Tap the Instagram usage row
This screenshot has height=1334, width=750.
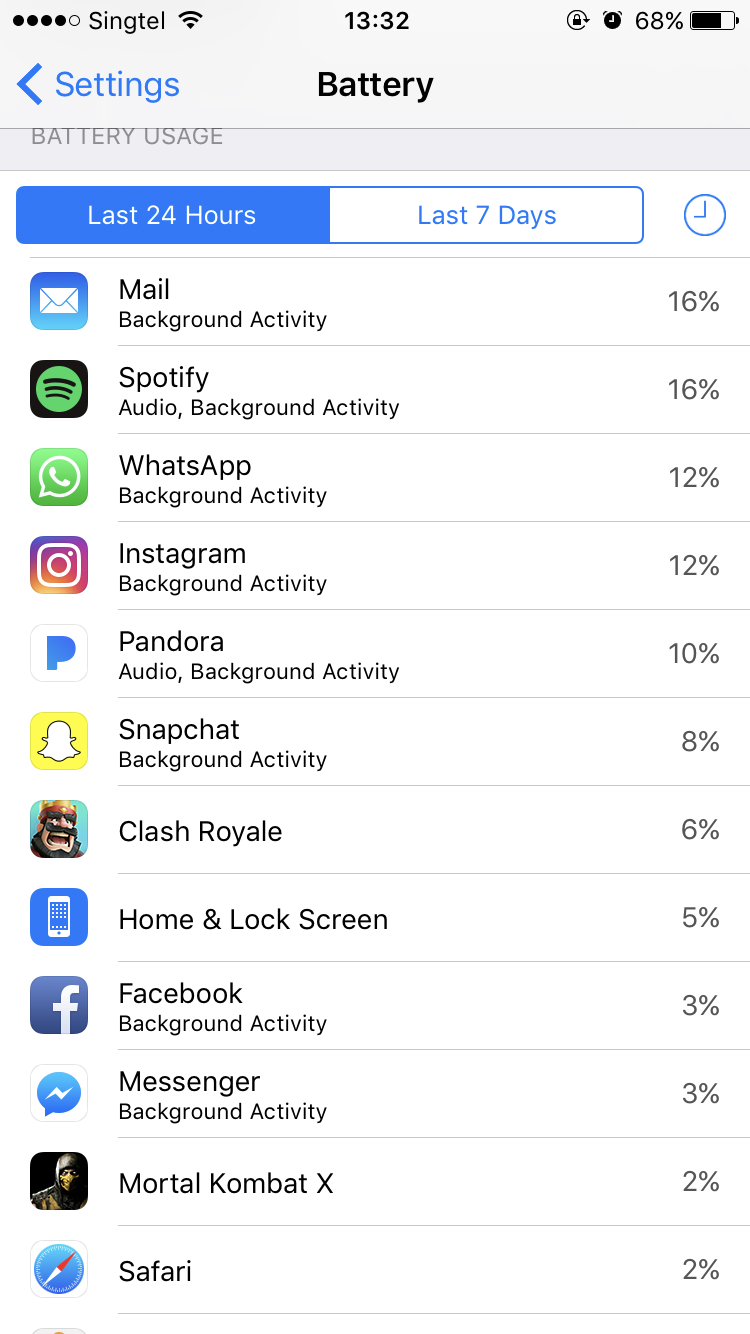(x=375, y=566)
